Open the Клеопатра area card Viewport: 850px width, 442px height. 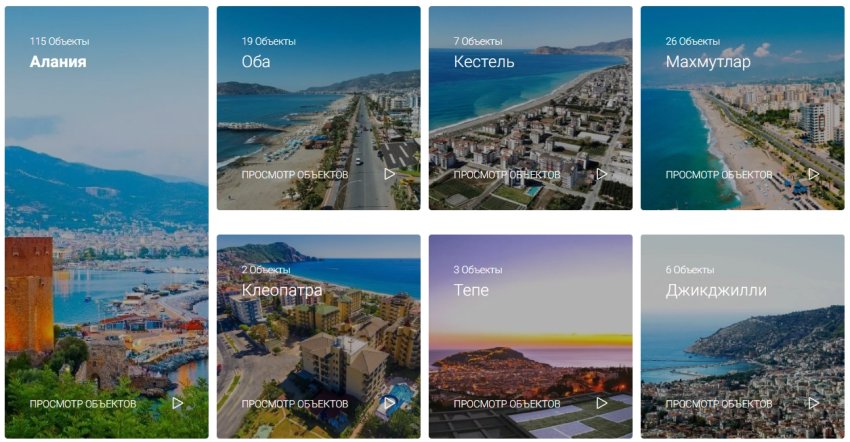[x=318, y=336]
